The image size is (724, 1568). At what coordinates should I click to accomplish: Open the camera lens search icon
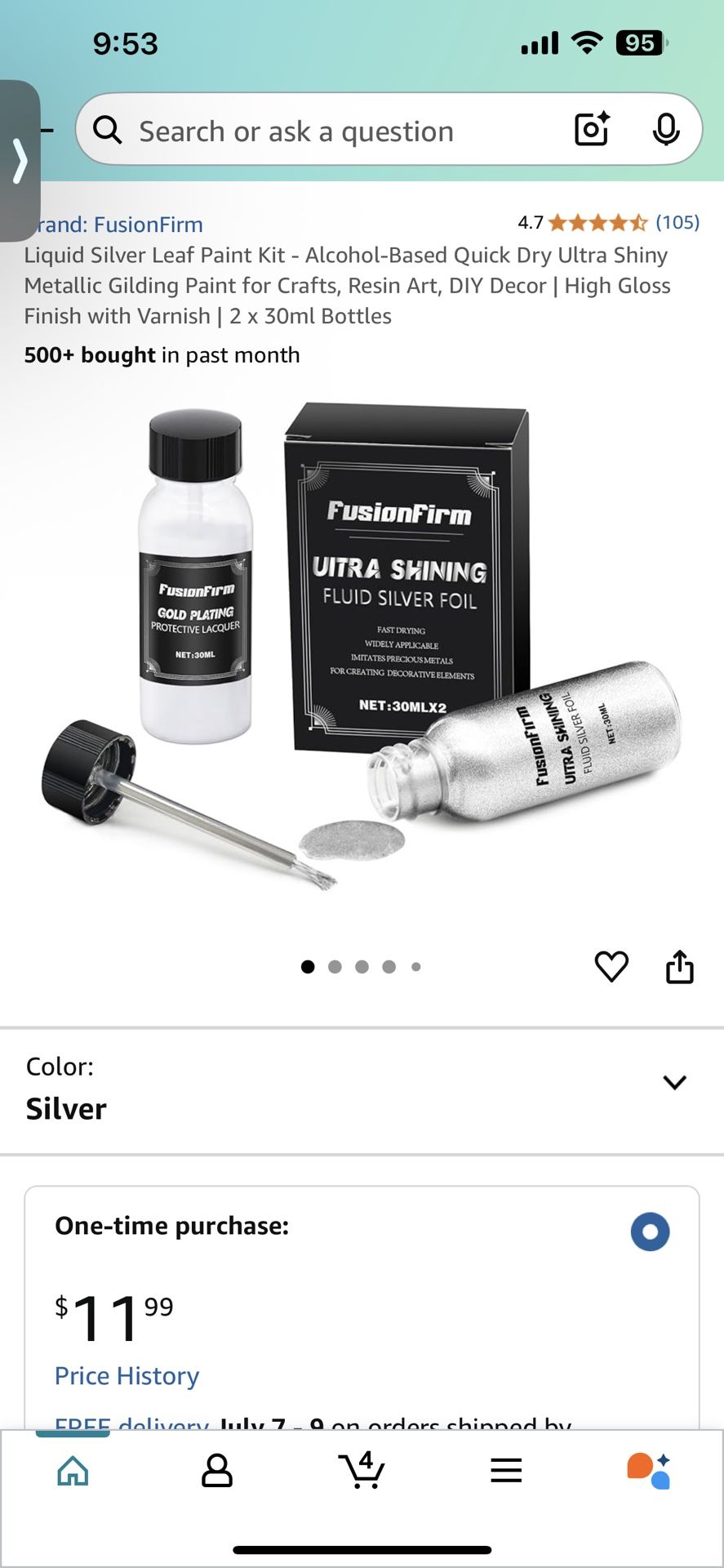pos(592,129)
